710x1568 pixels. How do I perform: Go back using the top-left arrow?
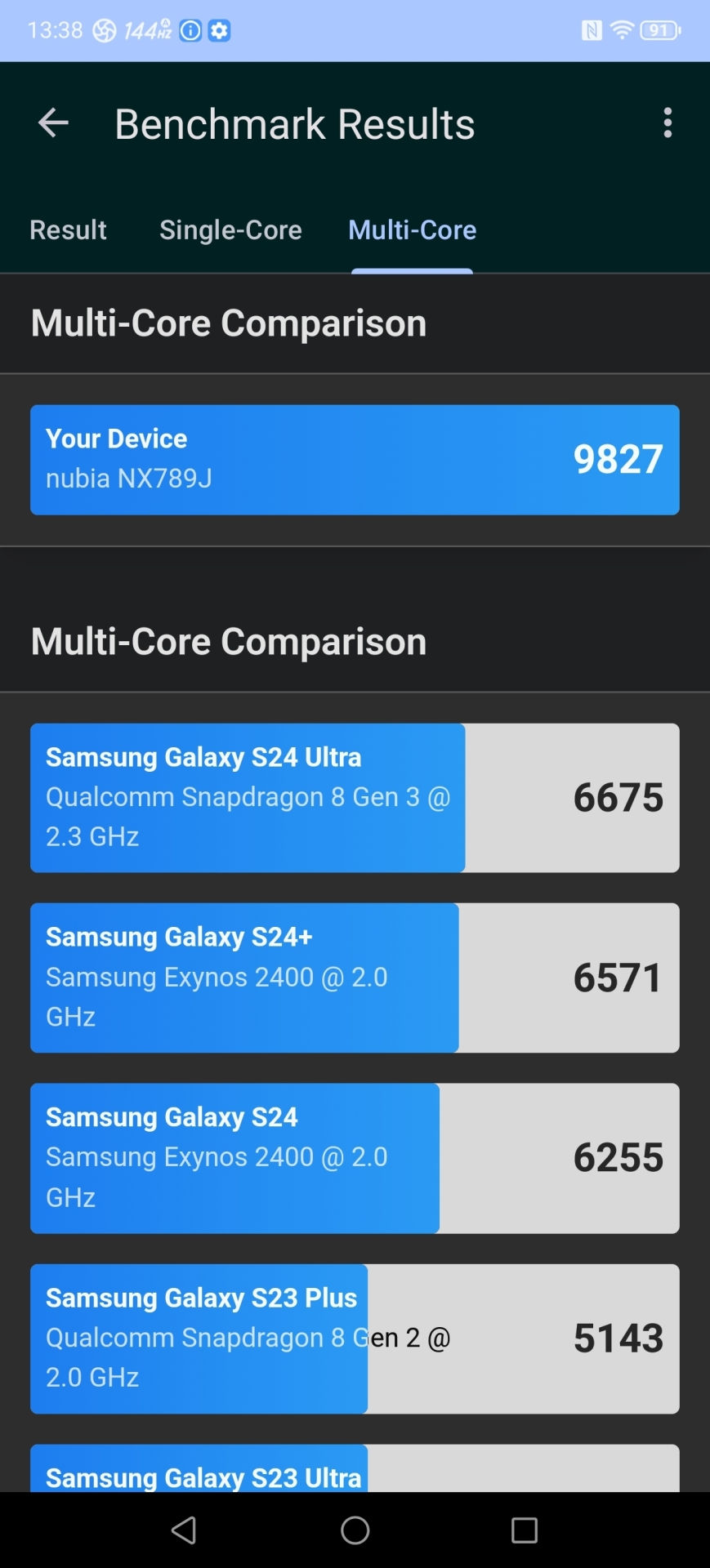[x=53, y=123]
